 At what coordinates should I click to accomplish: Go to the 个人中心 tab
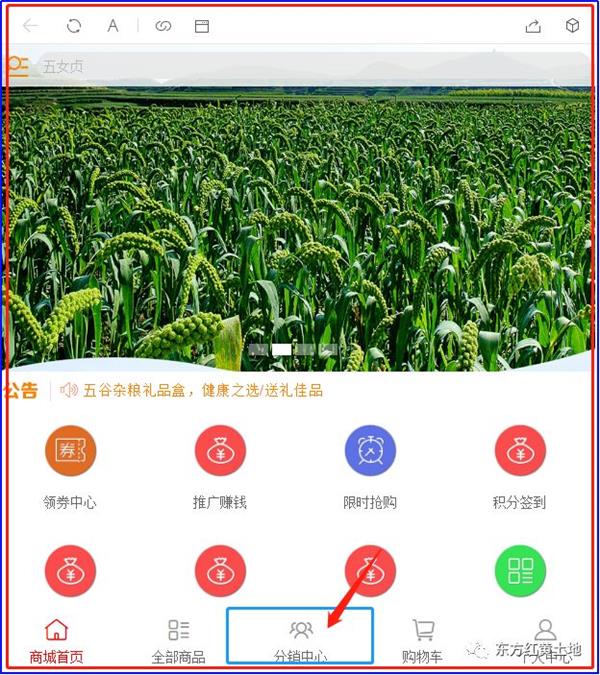point(545,640)
